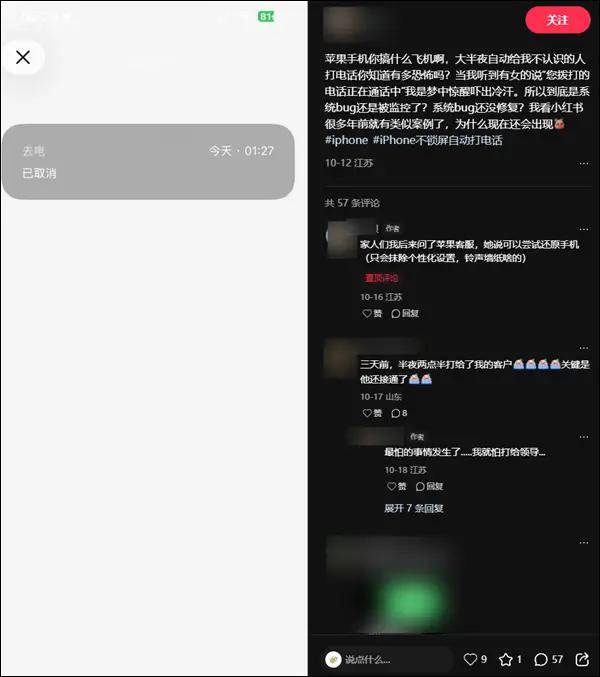
Task: Open the 8 replies under the 10-17 山东 comment
Action: [399, 413]
